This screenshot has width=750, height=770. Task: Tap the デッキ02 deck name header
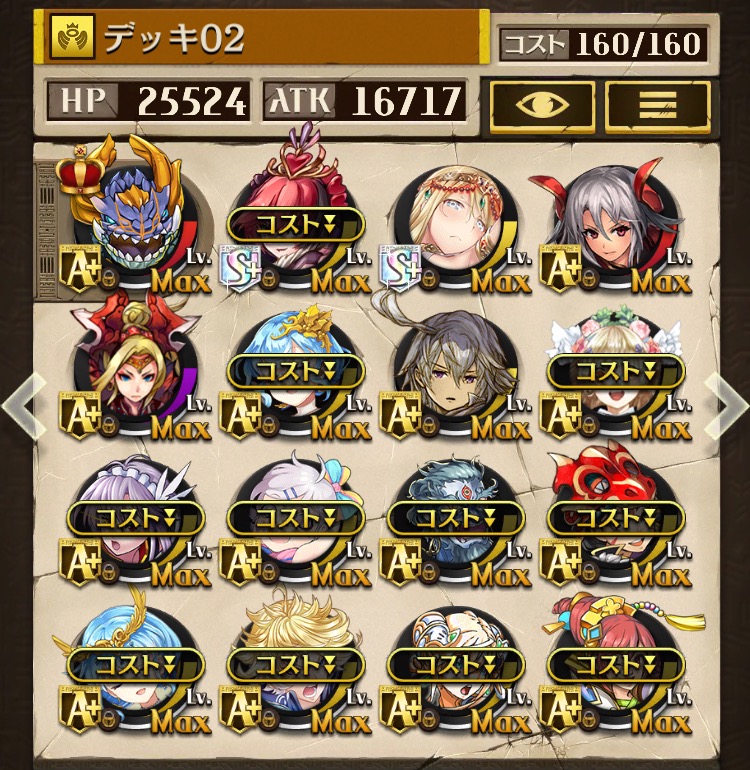260,37
